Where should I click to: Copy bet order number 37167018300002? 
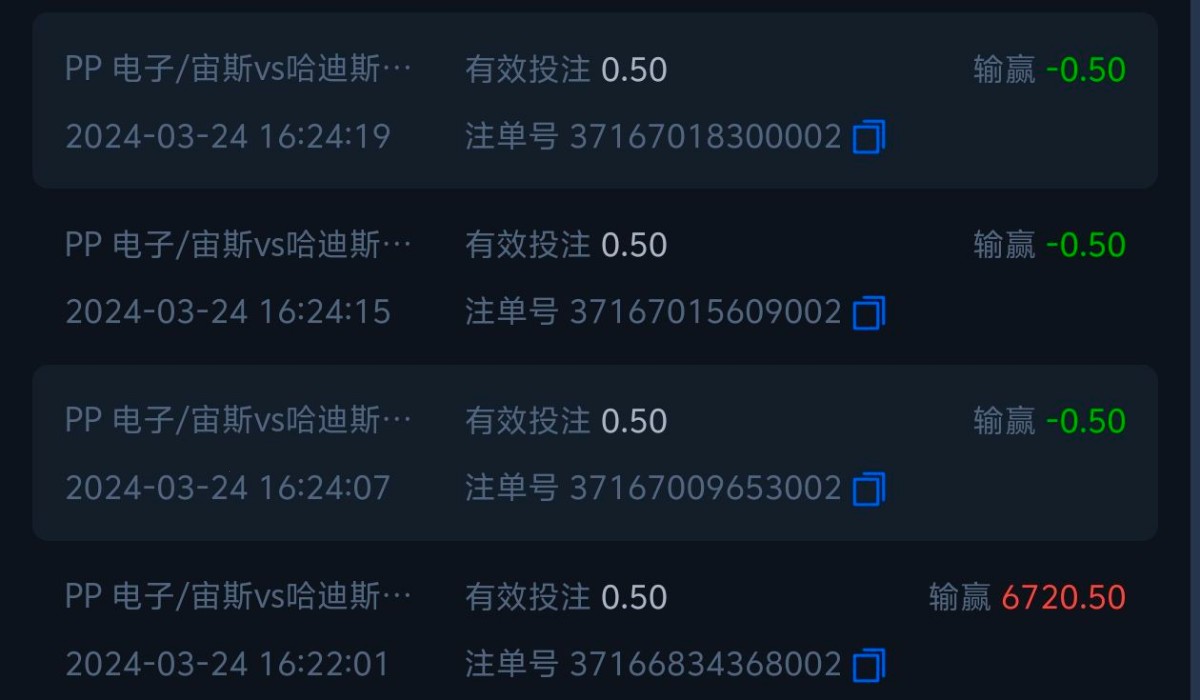coord(868,137)
